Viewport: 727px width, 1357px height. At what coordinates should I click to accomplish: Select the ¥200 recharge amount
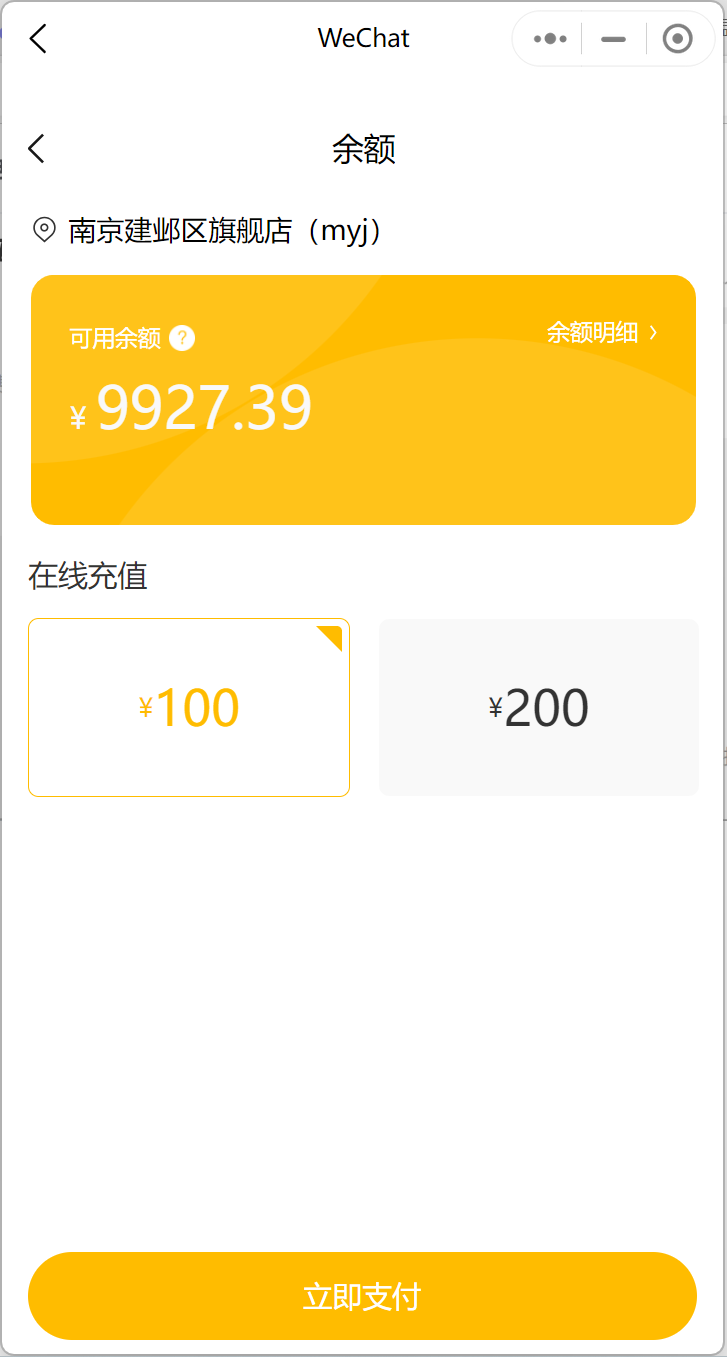pos(539,707)
